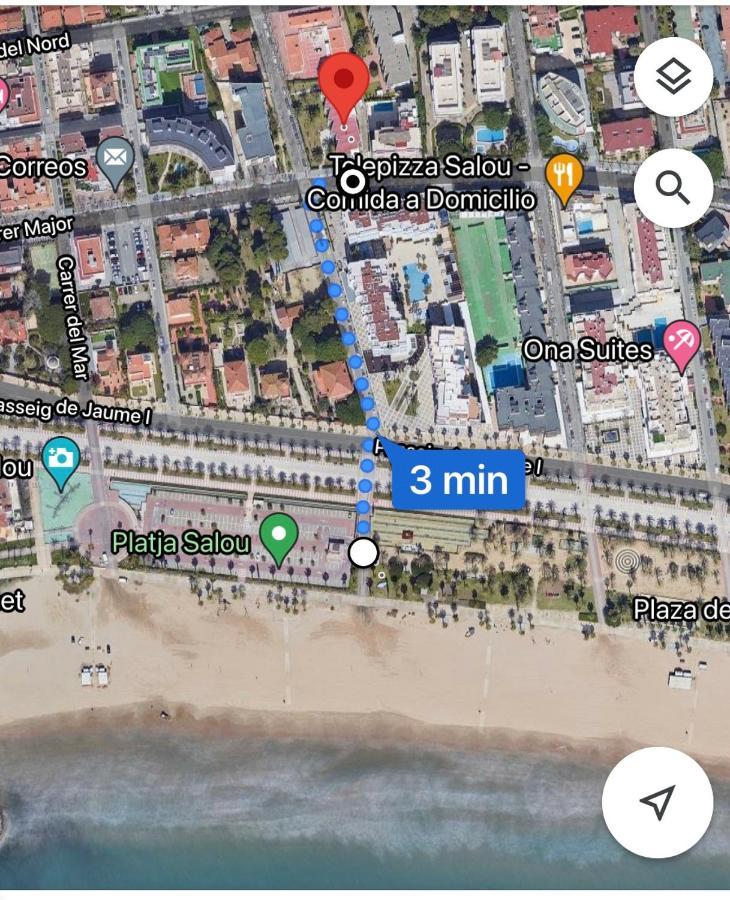Select the Platja Salou green pin
Screen dimensions: 730x900
[279, 535]
